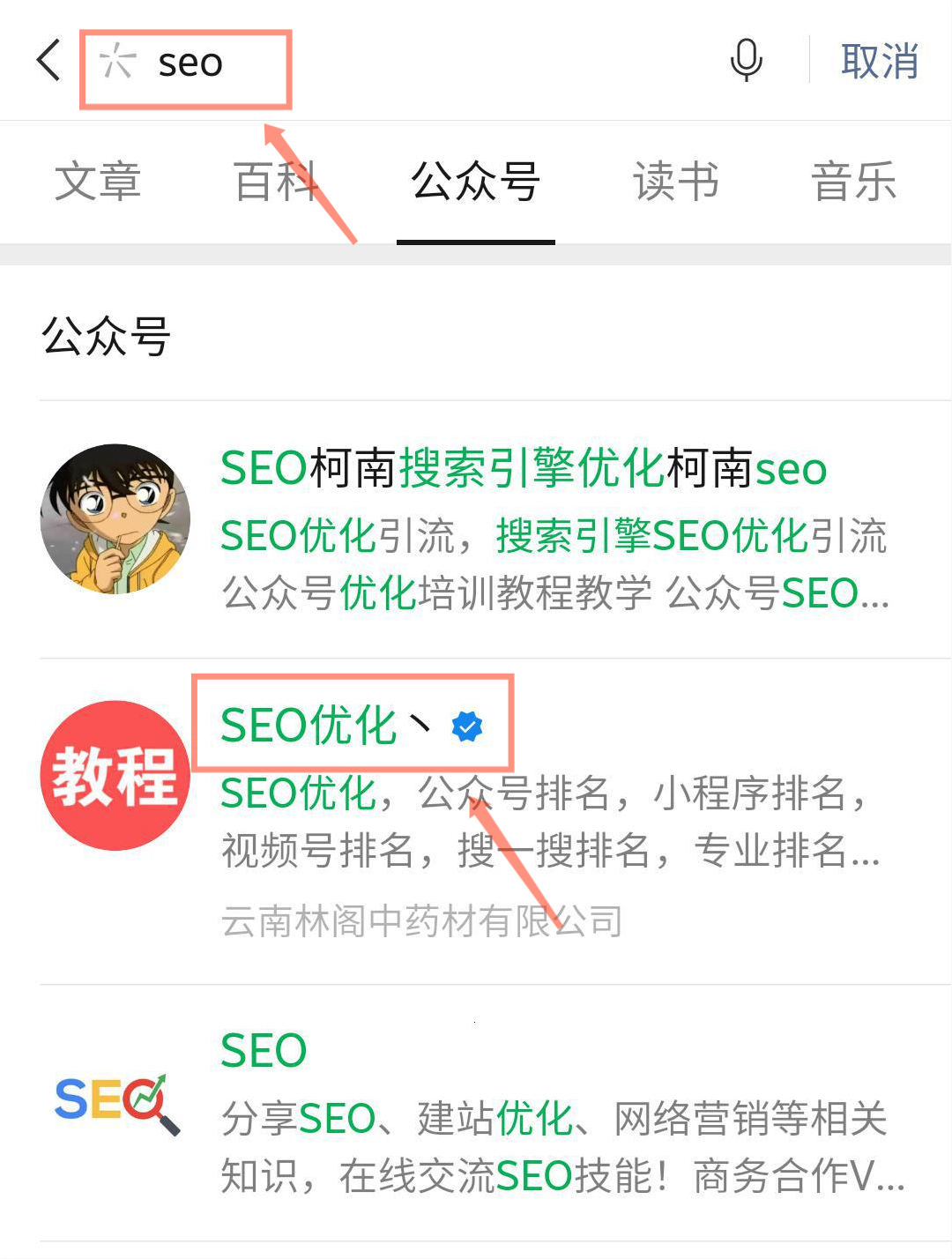
Task: Switch to the 音乐 tab
Action: click(853, 182)
